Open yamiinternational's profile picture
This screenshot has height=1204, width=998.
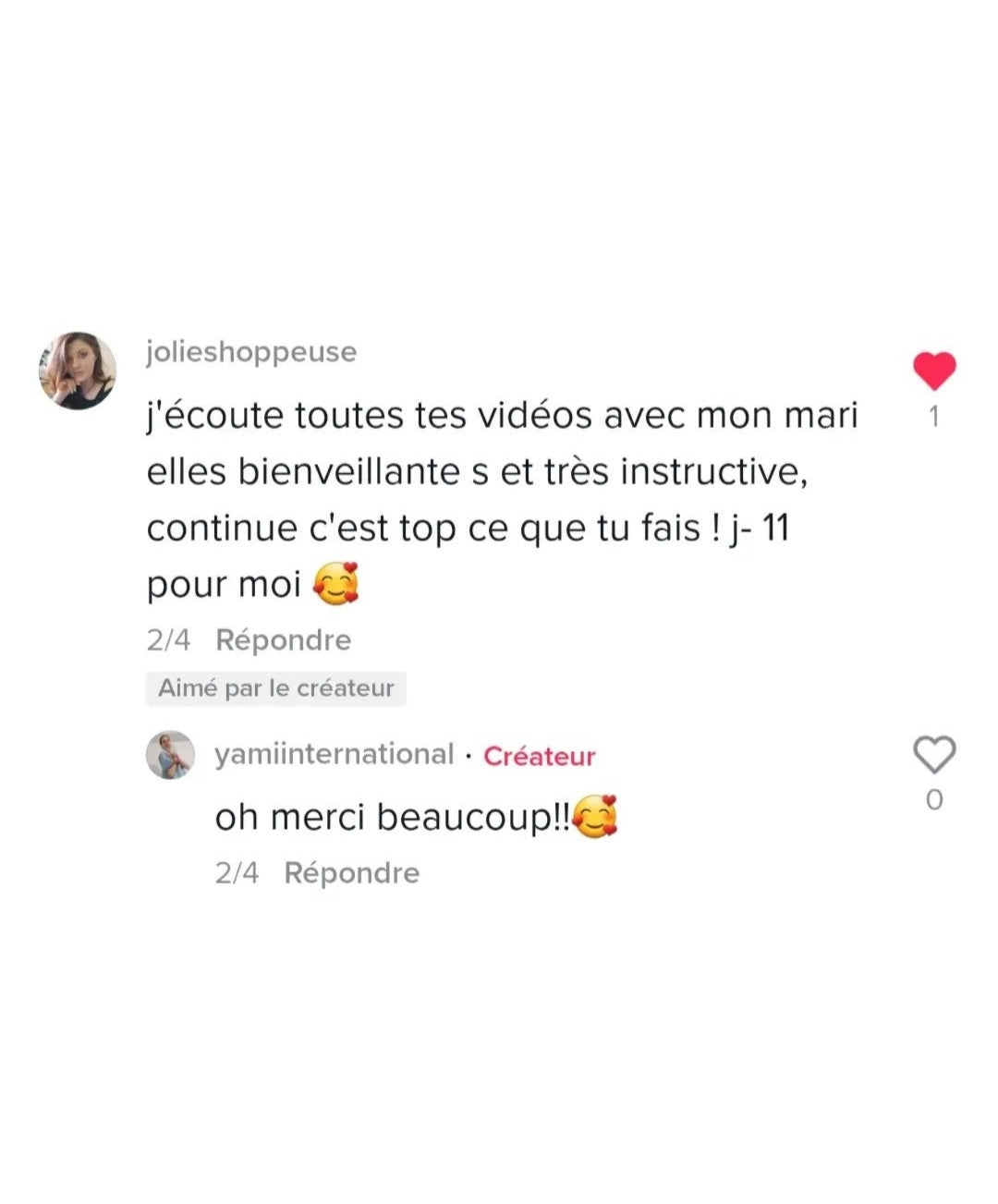click(x=170, y=755)
